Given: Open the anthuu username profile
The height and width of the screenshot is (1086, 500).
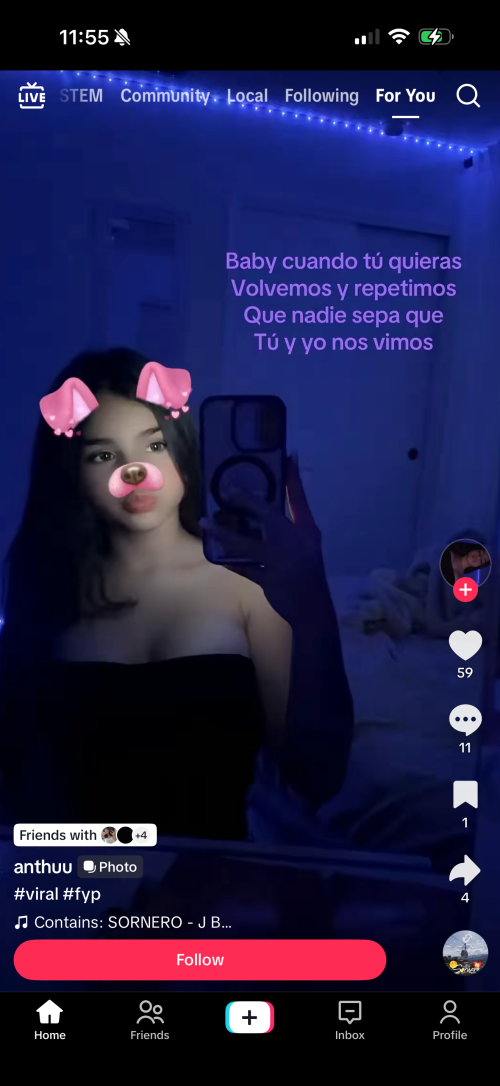Looking at the screenshot, I should click(43, 866).
